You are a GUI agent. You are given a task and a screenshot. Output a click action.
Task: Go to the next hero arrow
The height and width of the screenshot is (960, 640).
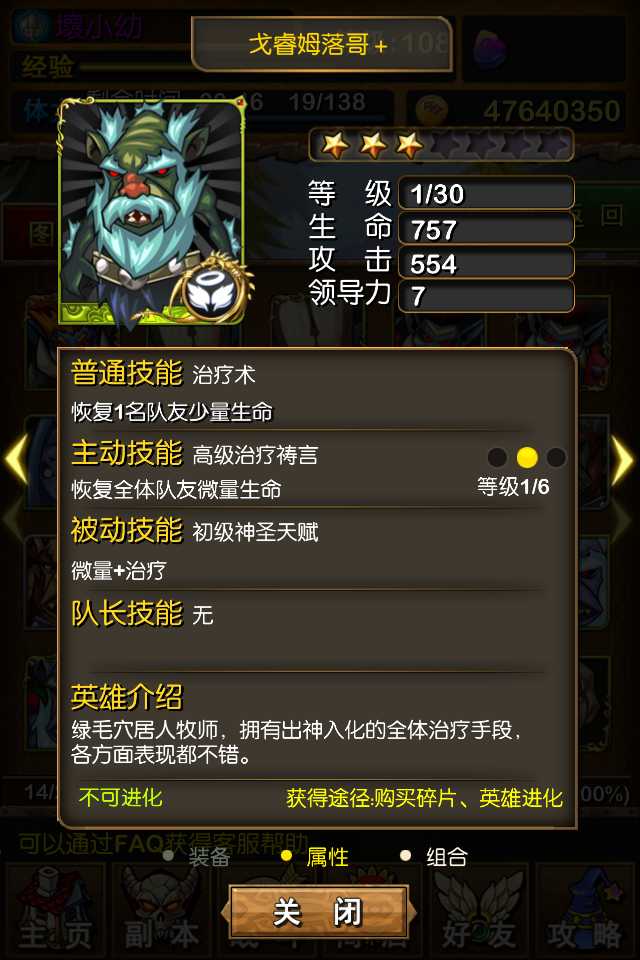(623, 460)
